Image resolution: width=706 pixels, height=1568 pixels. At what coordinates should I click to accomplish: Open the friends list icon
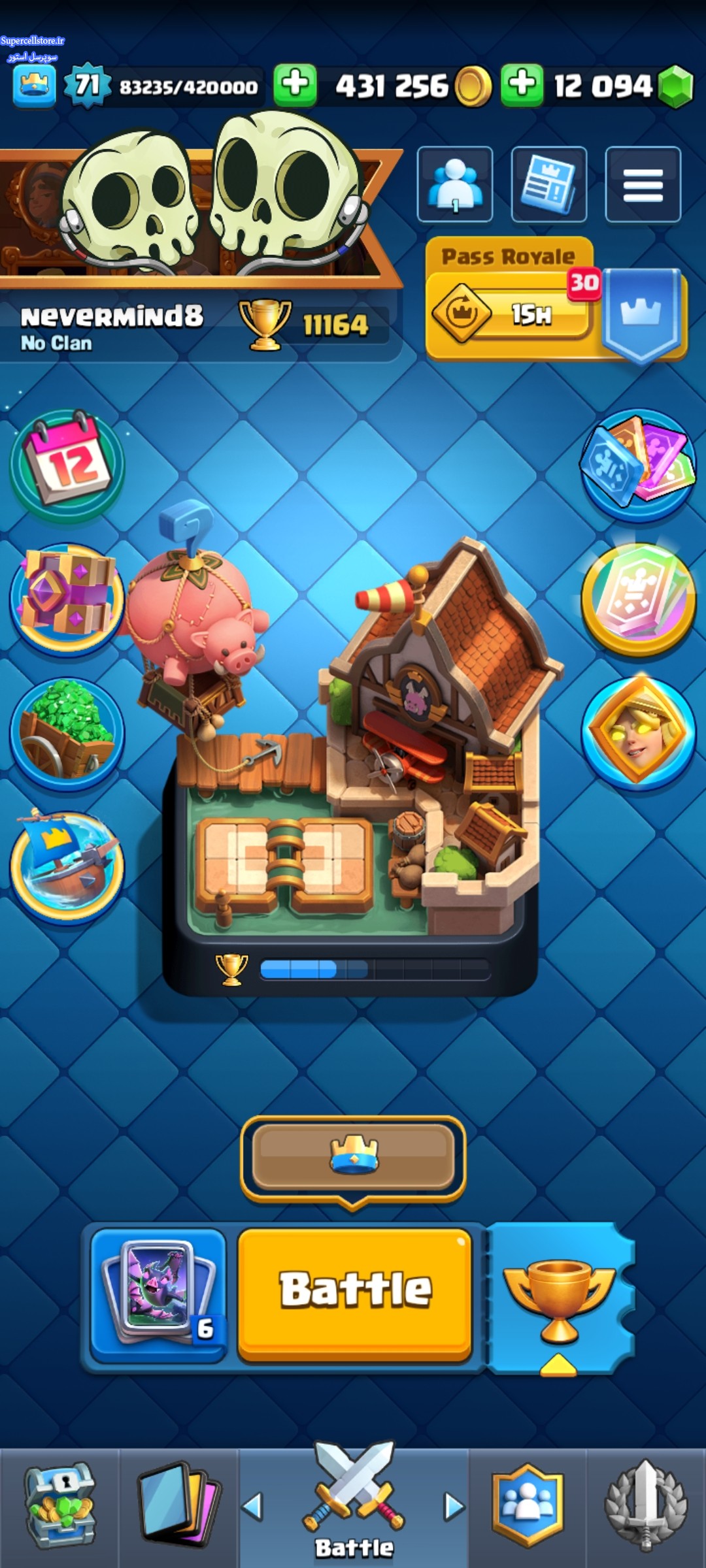coord(455,185)
